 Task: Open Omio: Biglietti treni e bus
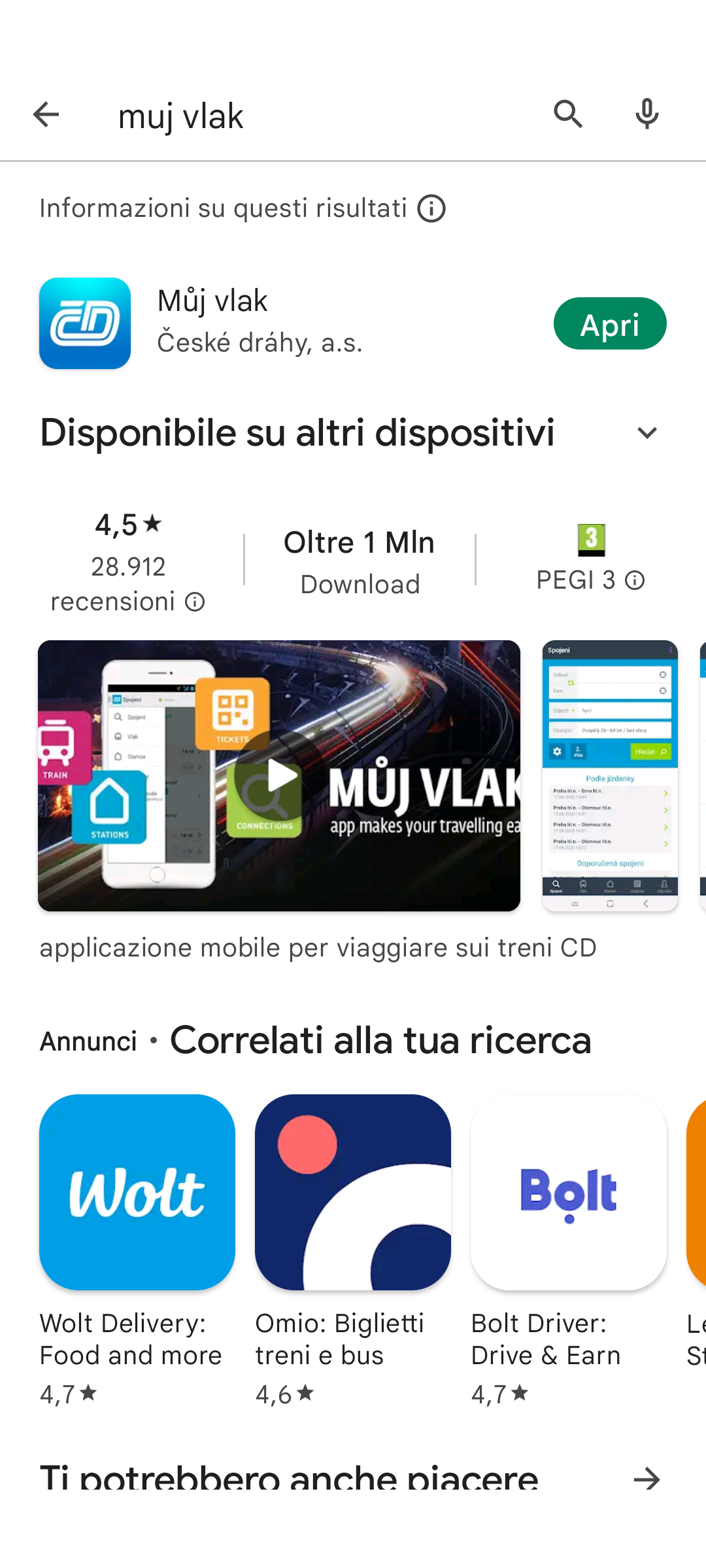[x=353, y=1192]
